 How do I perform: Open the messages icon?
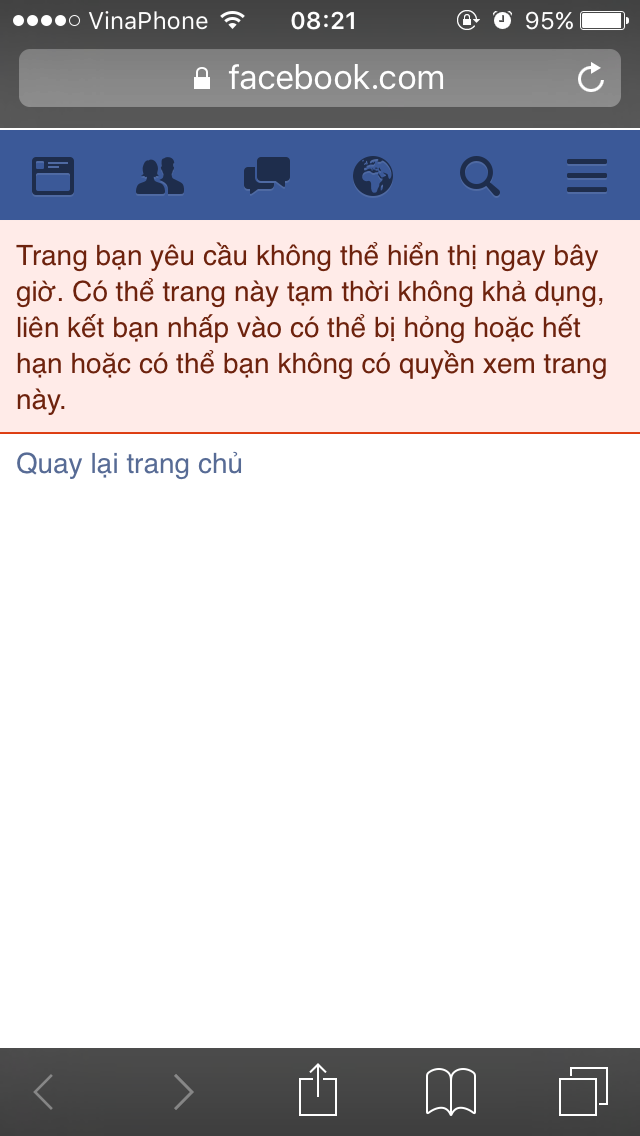coord(267,176)
